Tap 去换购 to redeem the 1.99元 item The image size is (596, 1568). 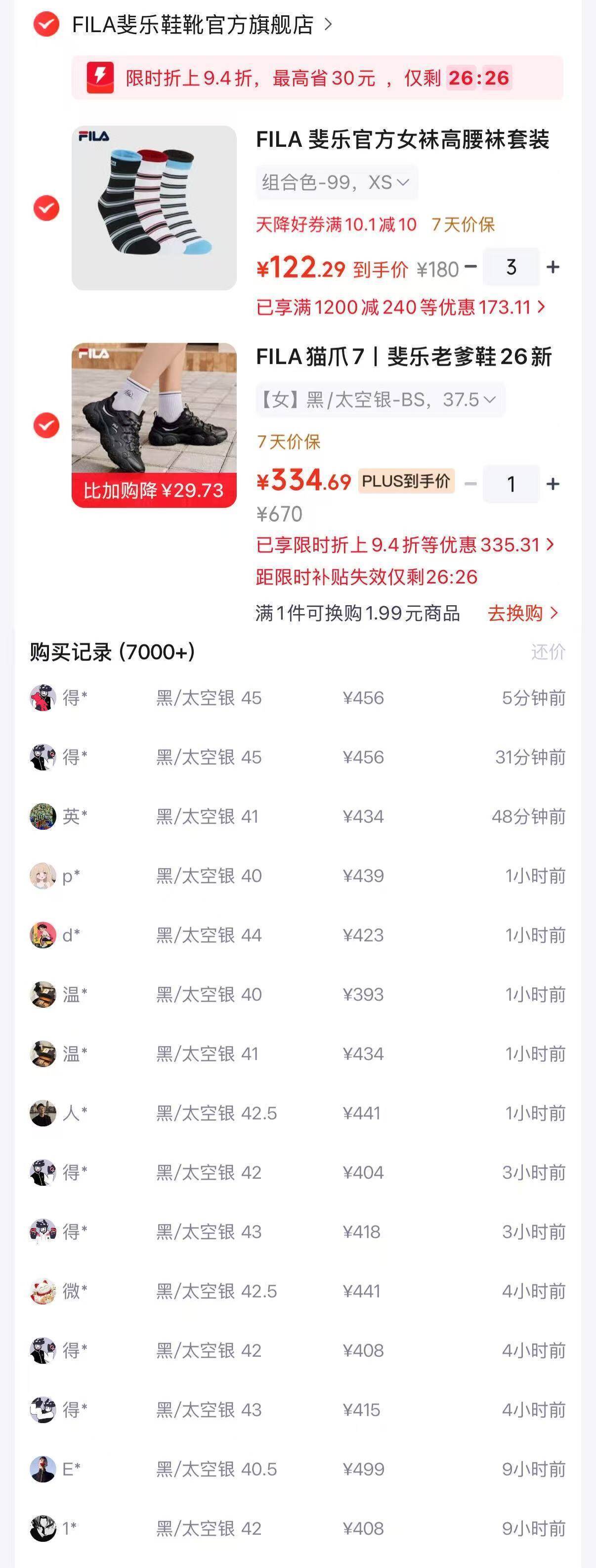tap(522, 613)
